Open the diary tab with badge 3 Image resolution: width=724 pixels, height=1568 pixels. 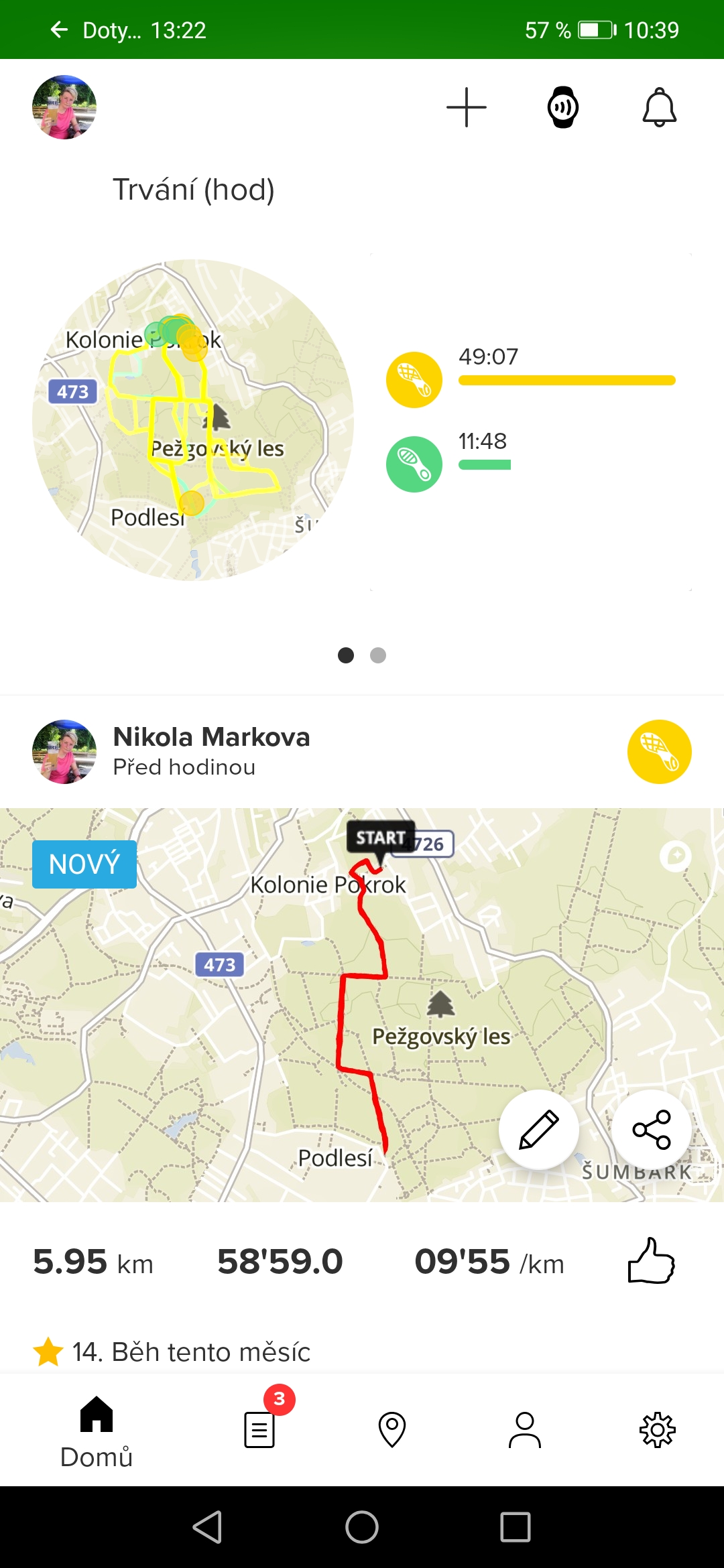point(260,1430)
